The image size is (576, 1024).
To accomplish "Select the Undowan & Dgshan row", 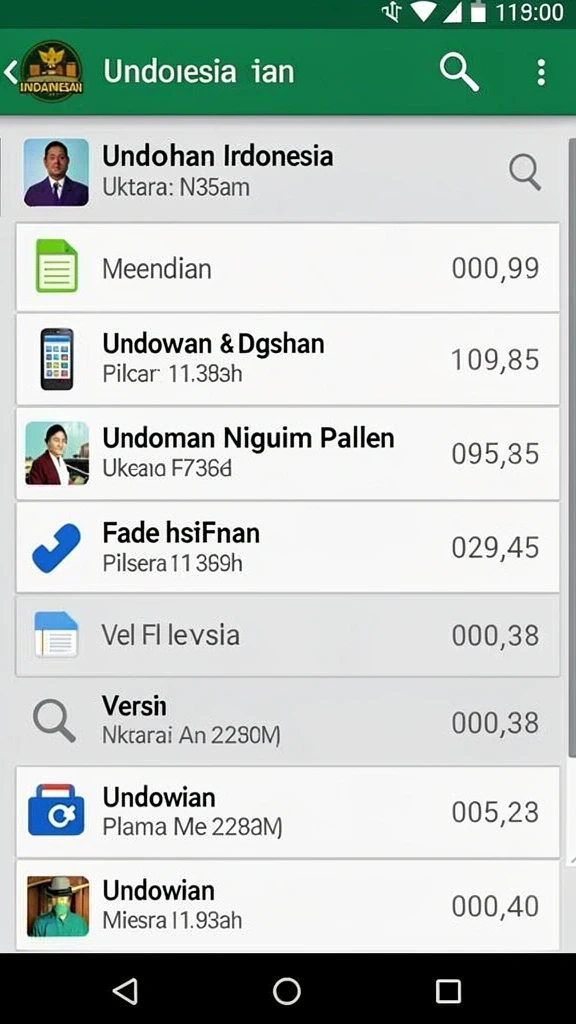I will pos(287,359).
